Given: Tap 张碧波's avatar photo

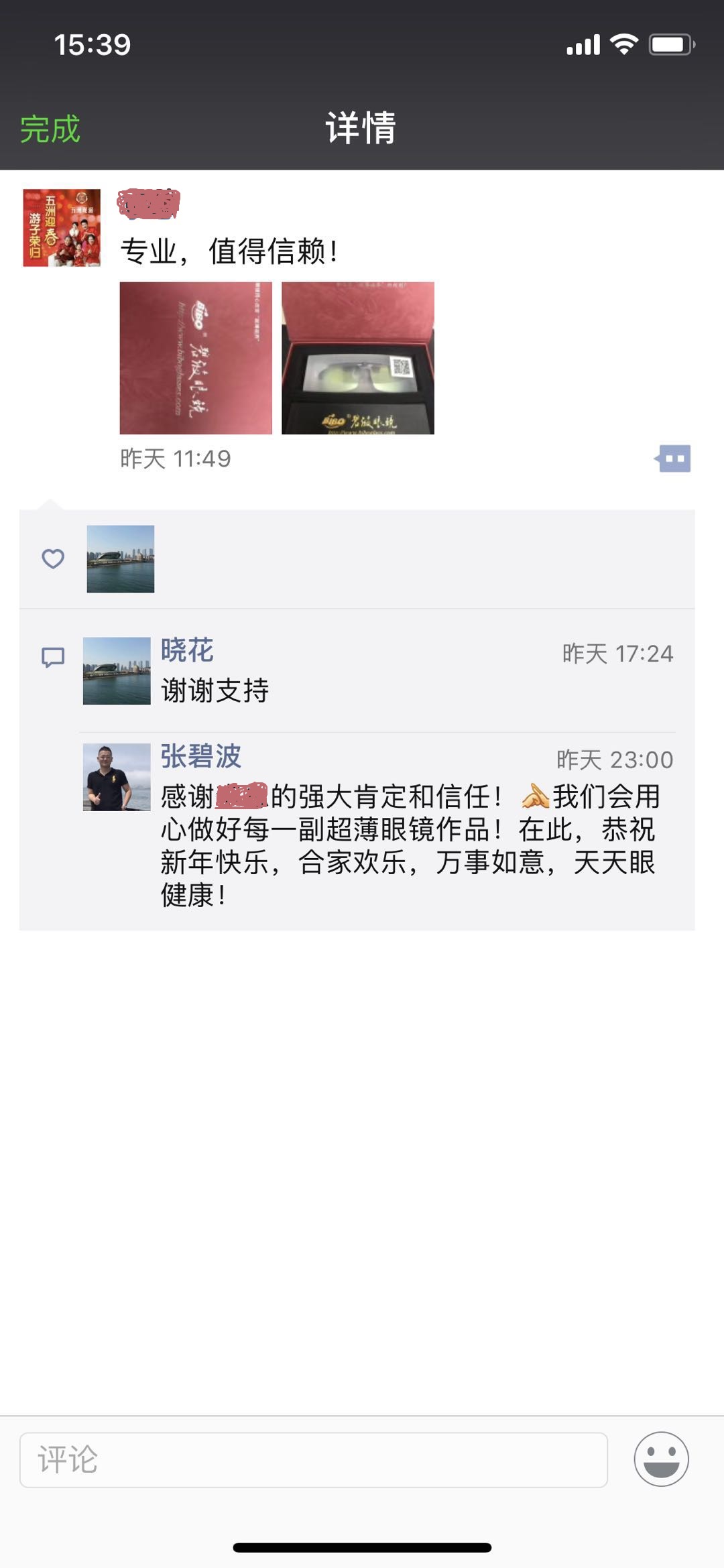Looking at the screenshot, I should tap(117, 777).
